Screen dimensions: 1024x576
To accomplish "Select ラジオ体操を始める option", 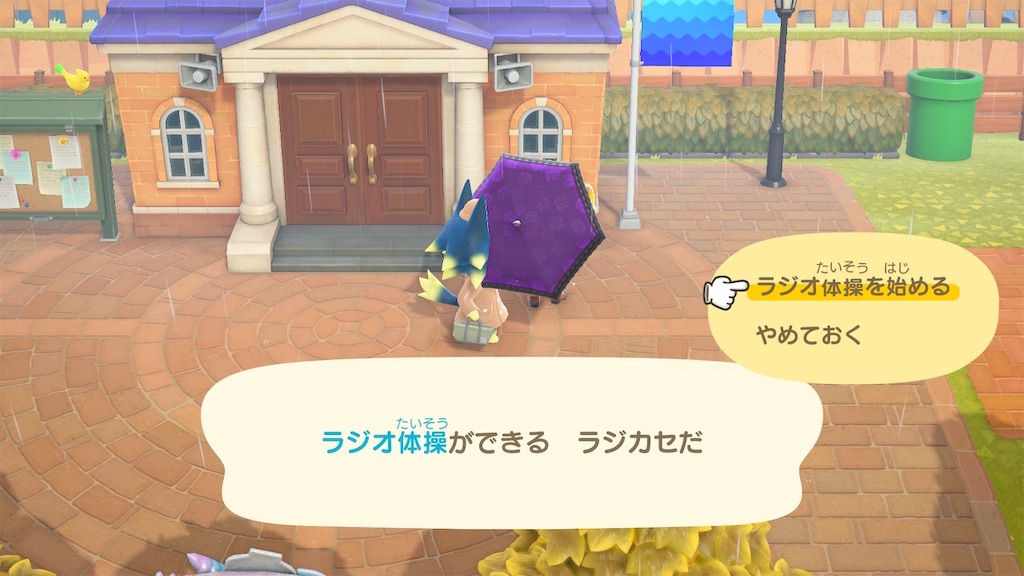I will (x=853, y=288).
